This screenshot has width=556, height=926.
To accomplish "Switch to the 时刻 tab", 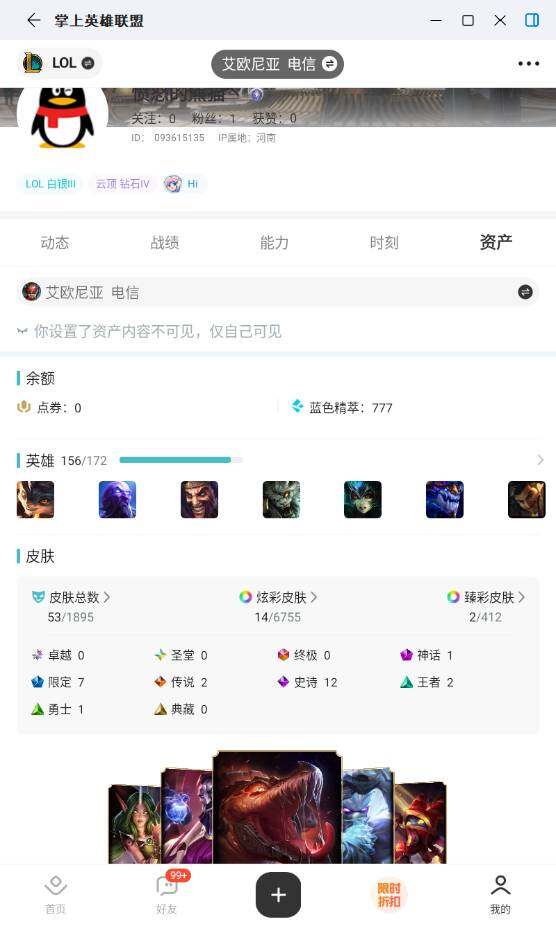I will pos(385,243).
